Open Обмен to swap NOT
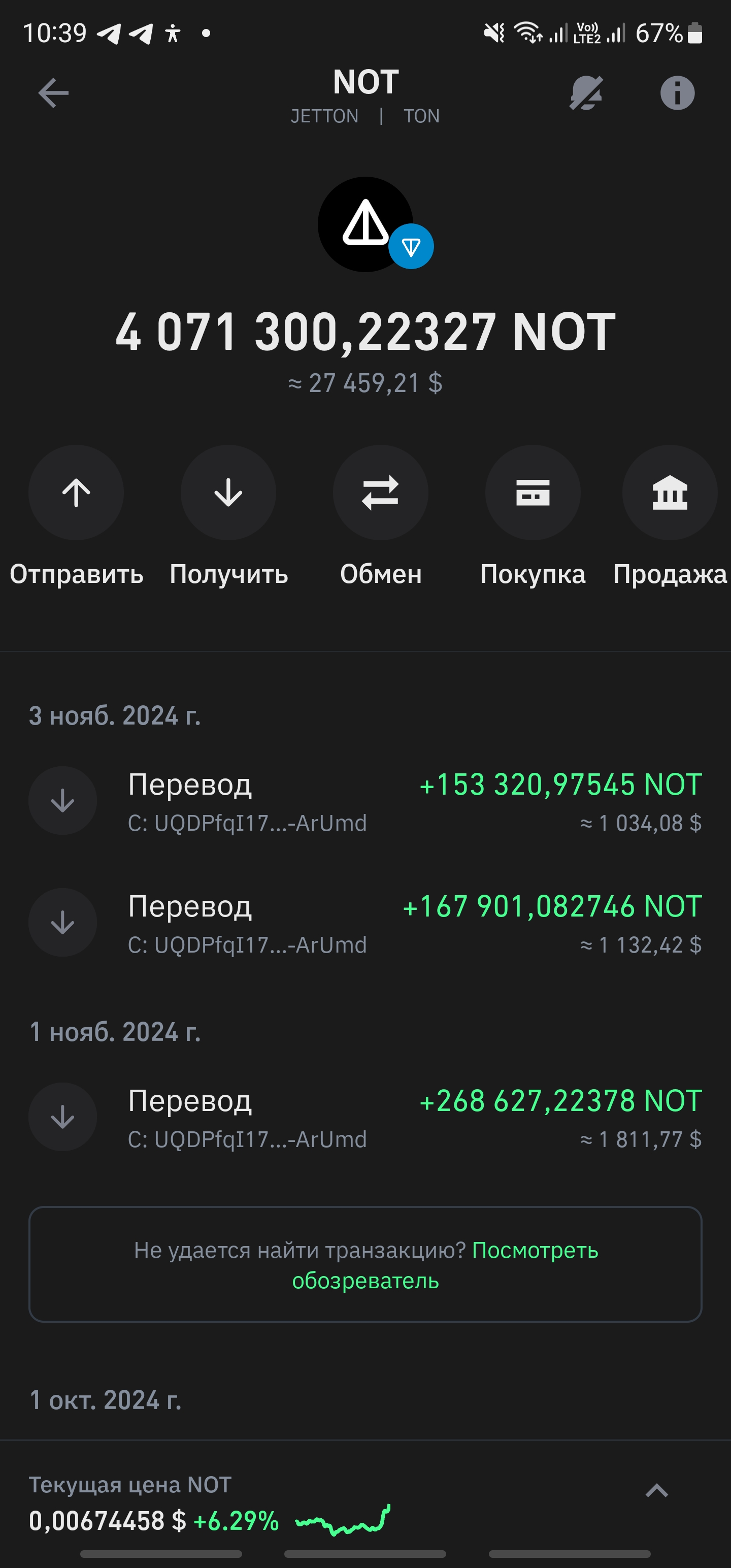The width and height of the screenshot is (731, 1568). pos(380,493)
